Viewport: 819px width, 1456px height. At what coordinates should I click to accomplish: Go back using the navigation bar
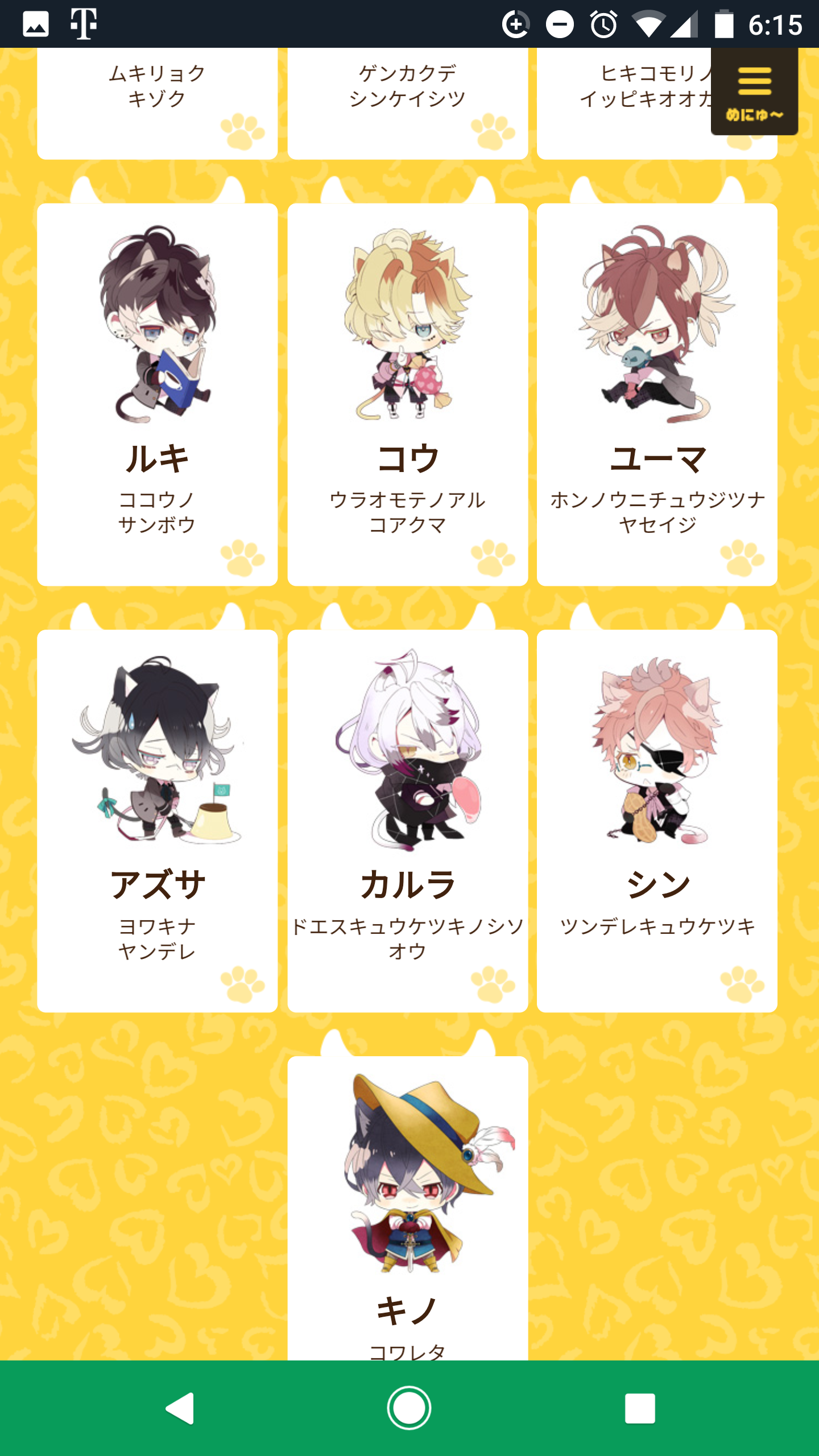pos(180,1408)
